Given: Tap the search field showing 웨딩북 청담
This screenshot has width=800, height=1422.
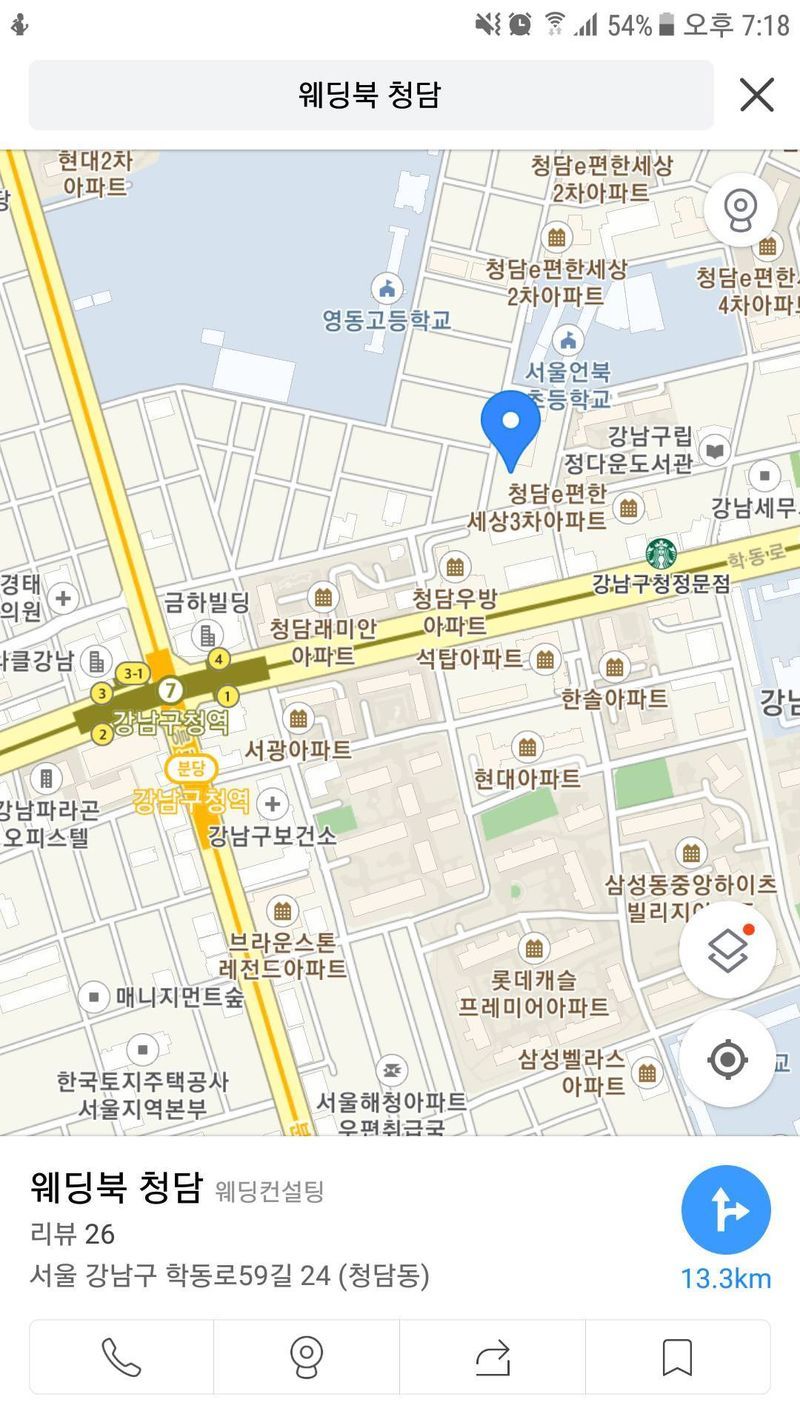Looking at the screenshot, I should click(370, 95).
